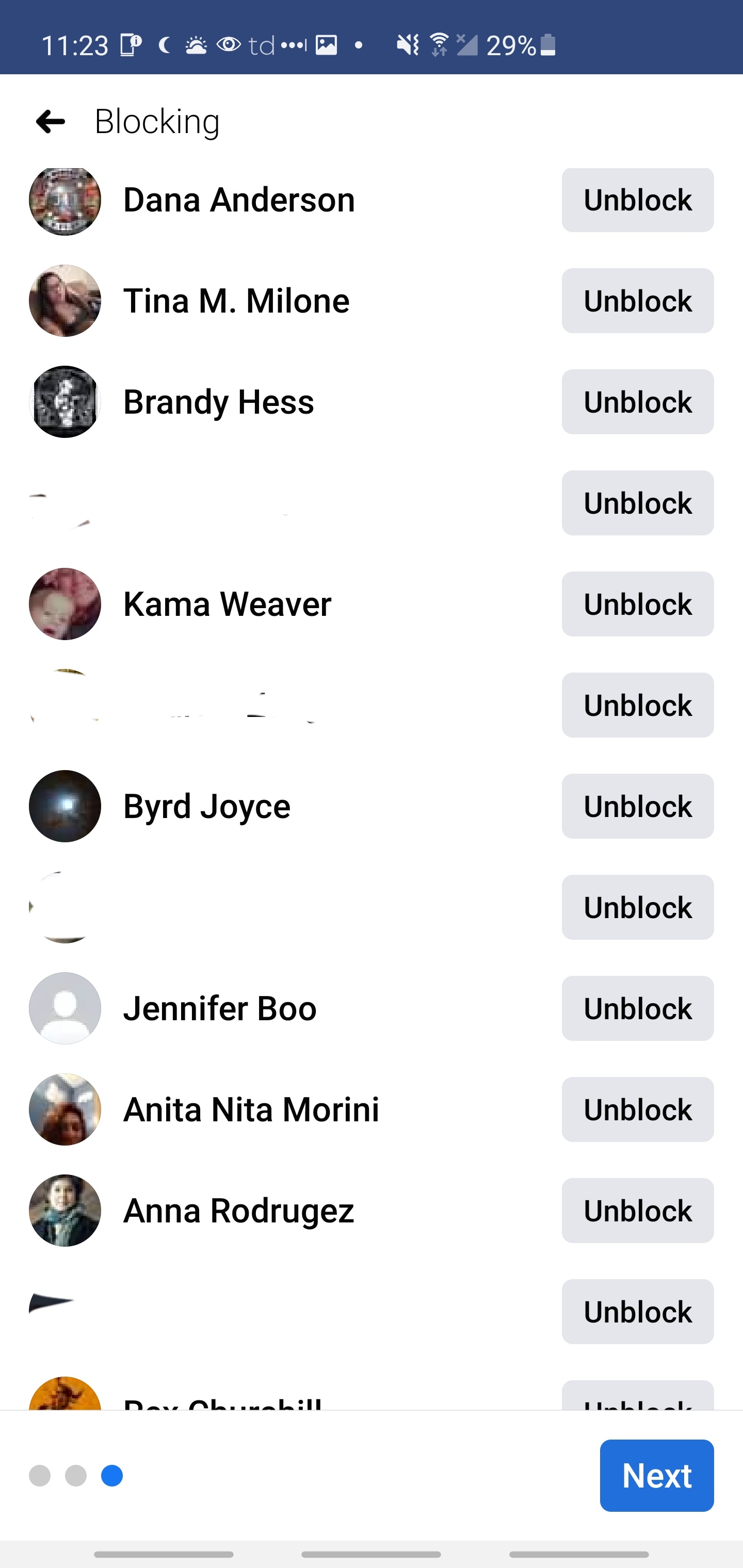Image resolution: width=743 pixels, height=1568 pixels.
Task: Unblock Kama Weaver
Action: [637, 604]
